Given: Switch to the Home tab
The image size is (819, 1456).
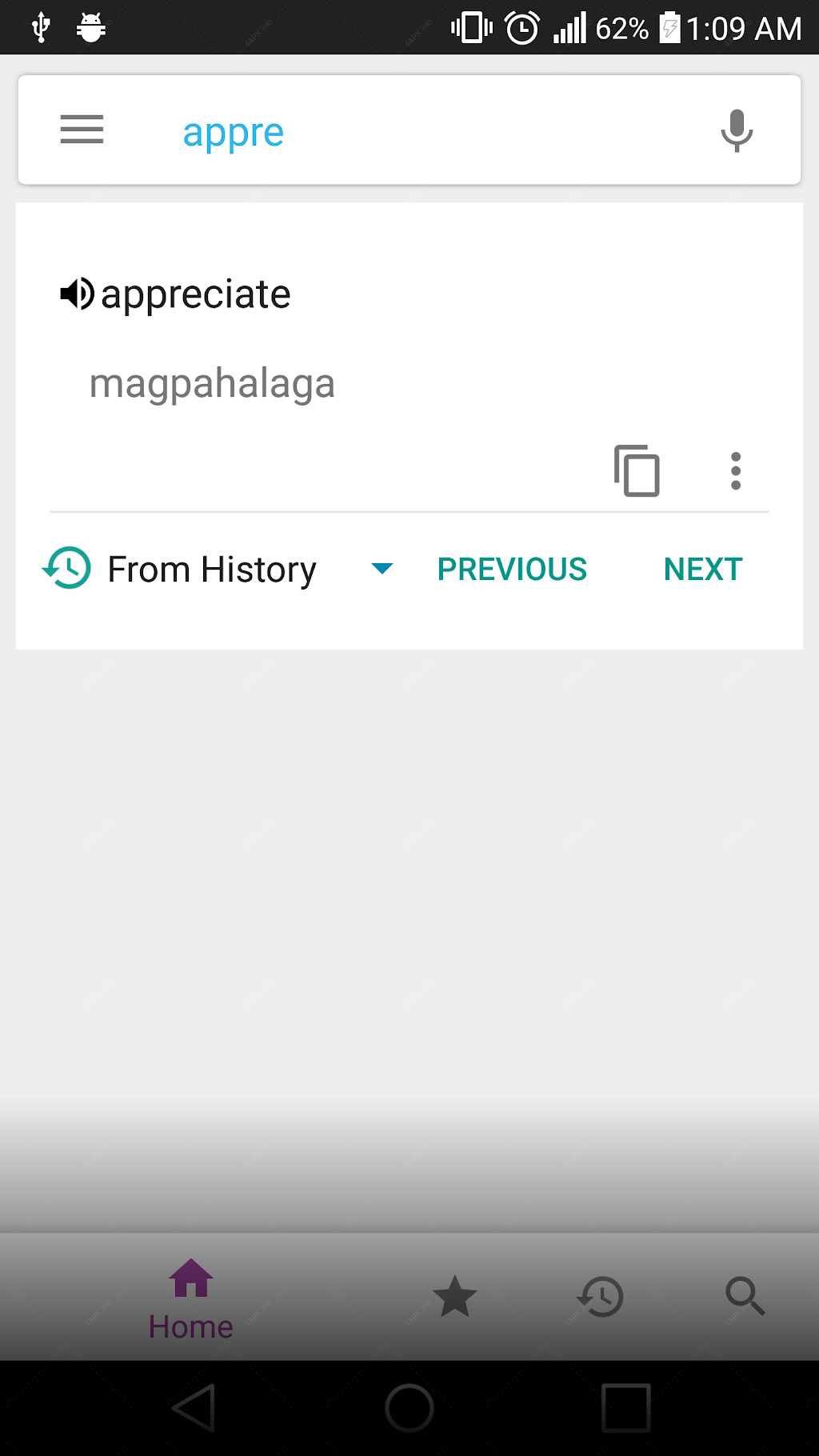Looking at the screenshot, I should coord(190,1298).
